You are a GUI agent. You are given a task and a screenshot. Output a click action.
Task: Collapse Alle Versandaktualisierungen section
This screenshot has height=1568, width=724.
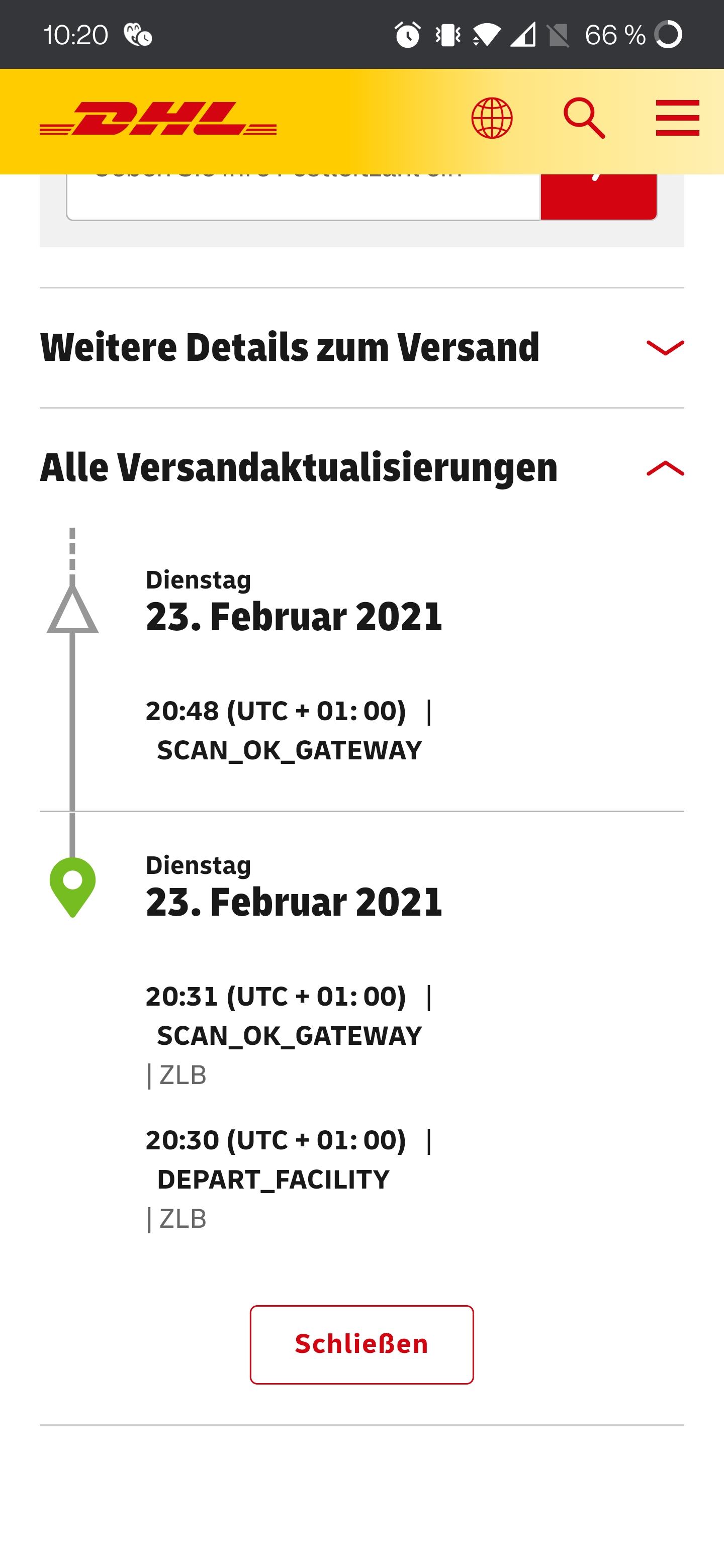361,468
